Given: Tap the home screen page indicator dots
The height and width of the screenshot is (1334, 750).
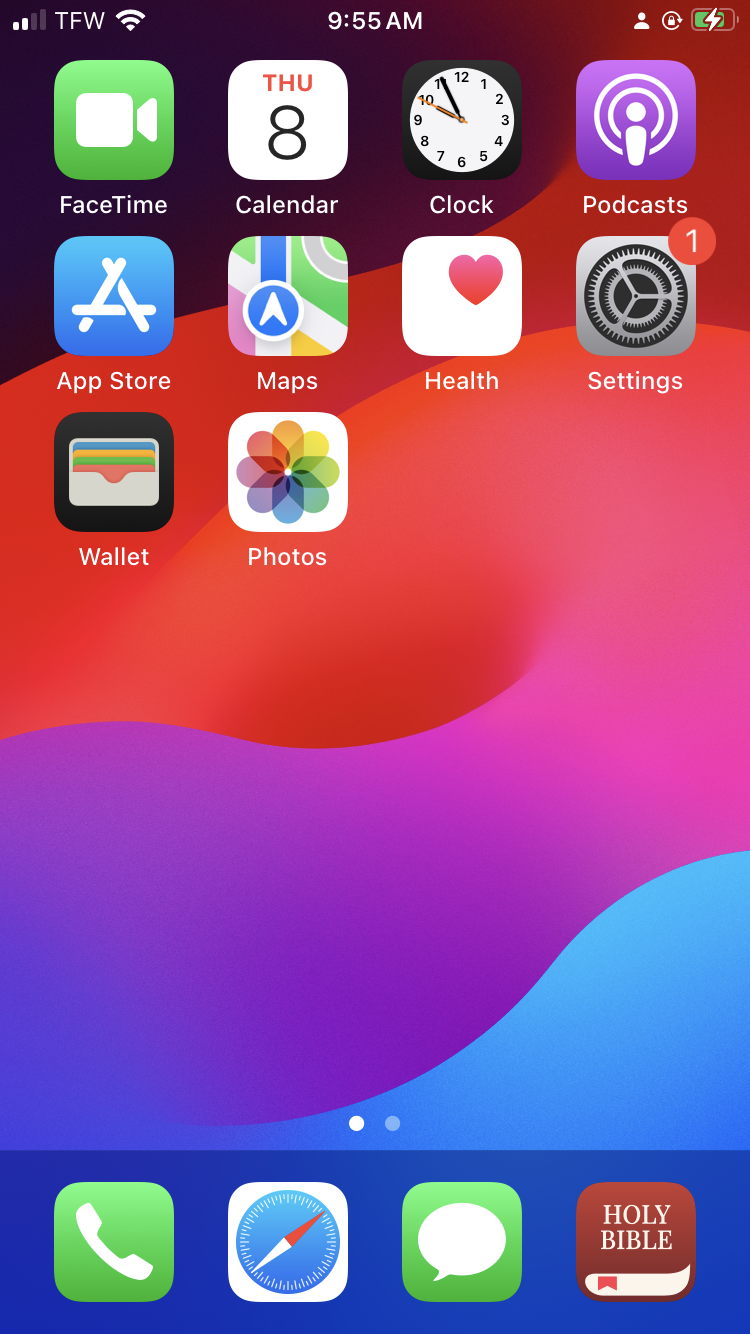Looking at the screenshot, I should tap(375, 1123).
